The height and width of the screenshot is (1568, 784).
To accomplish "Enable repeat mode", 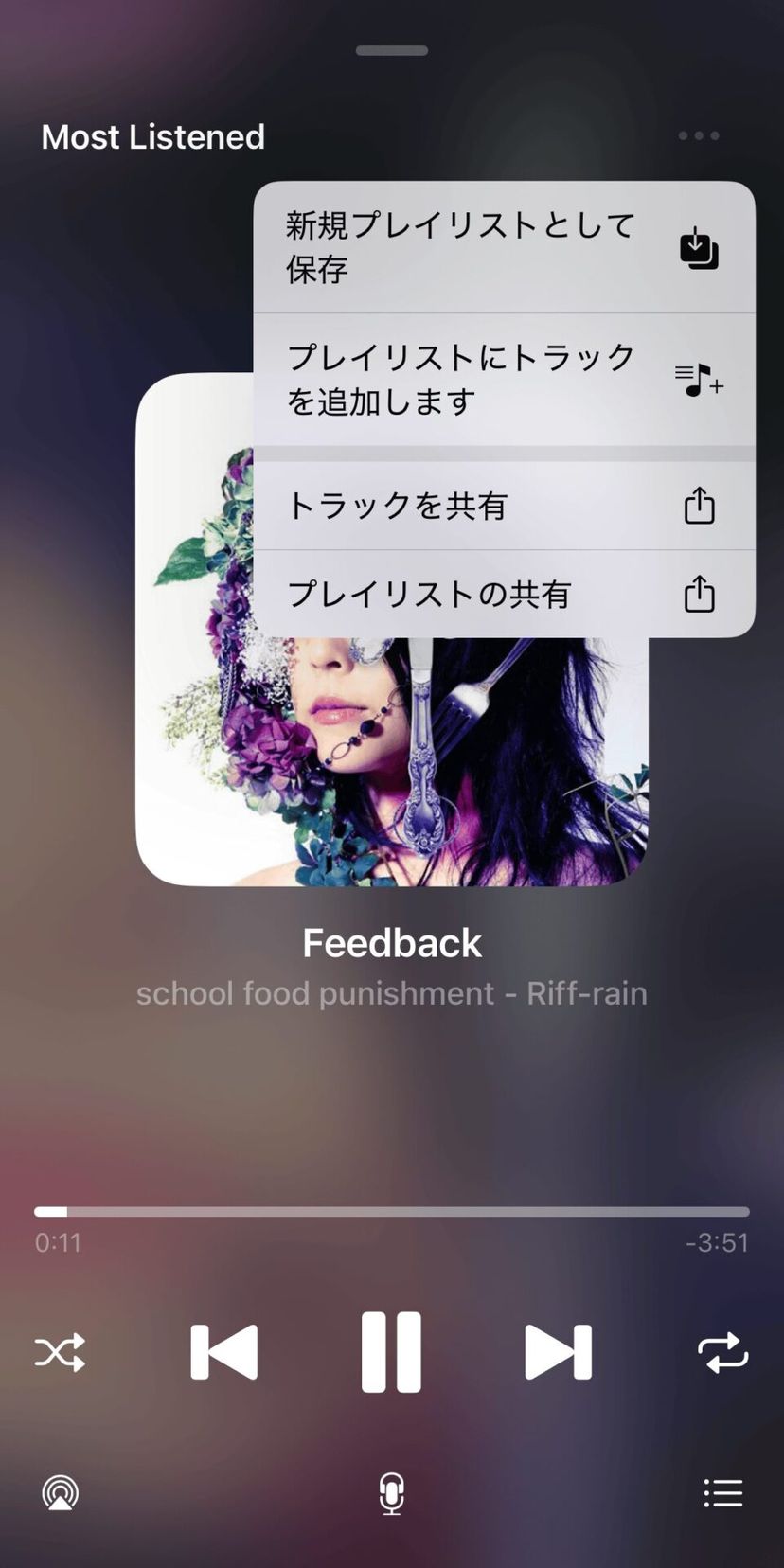I will click(723, 1353).
